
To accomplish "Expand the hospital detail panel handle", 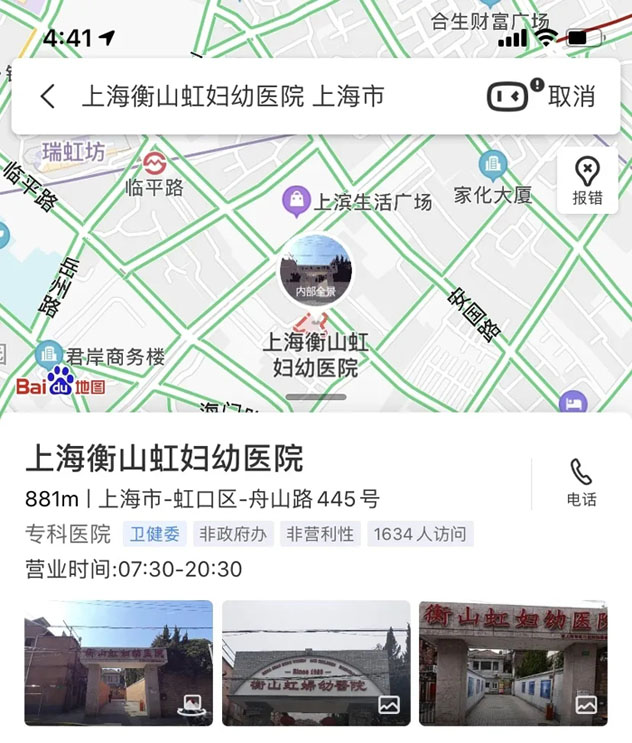I will [x=315, y=397].
